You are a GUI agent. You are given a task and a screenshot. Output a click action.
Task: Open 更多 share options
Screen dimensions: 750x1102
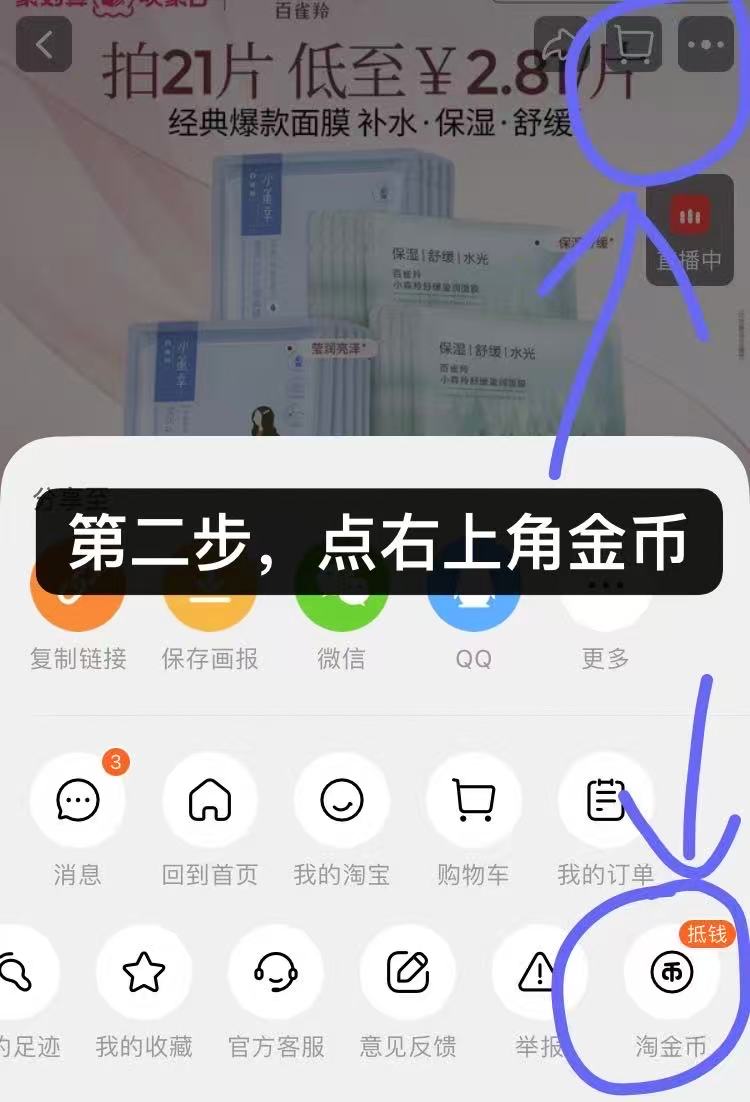[605, 610]
